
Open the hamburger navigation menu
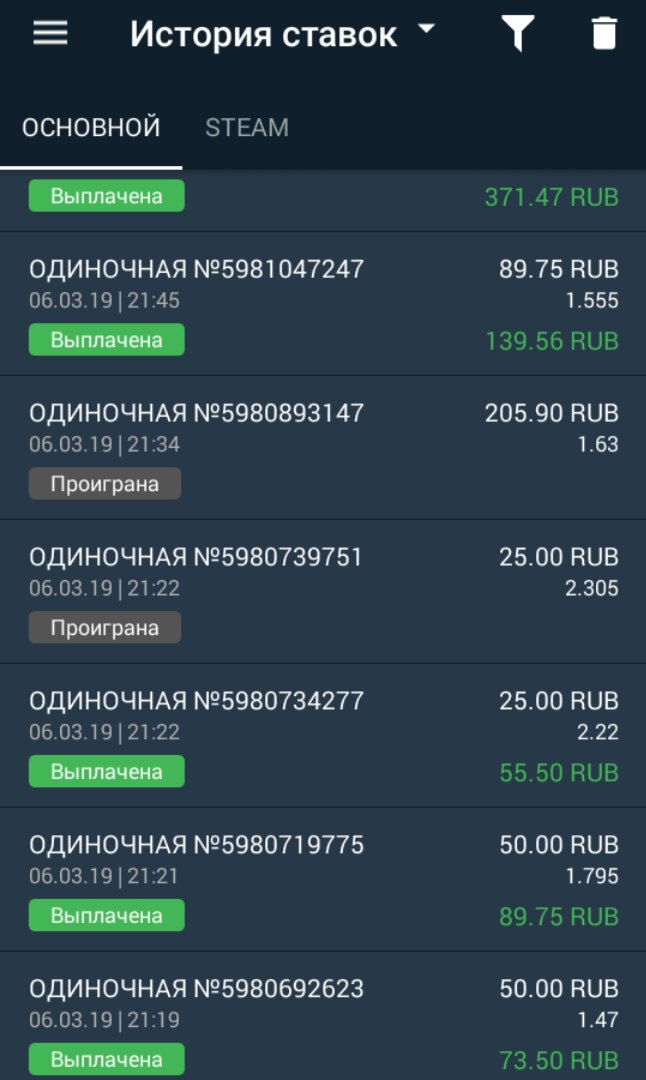[50, 34]
